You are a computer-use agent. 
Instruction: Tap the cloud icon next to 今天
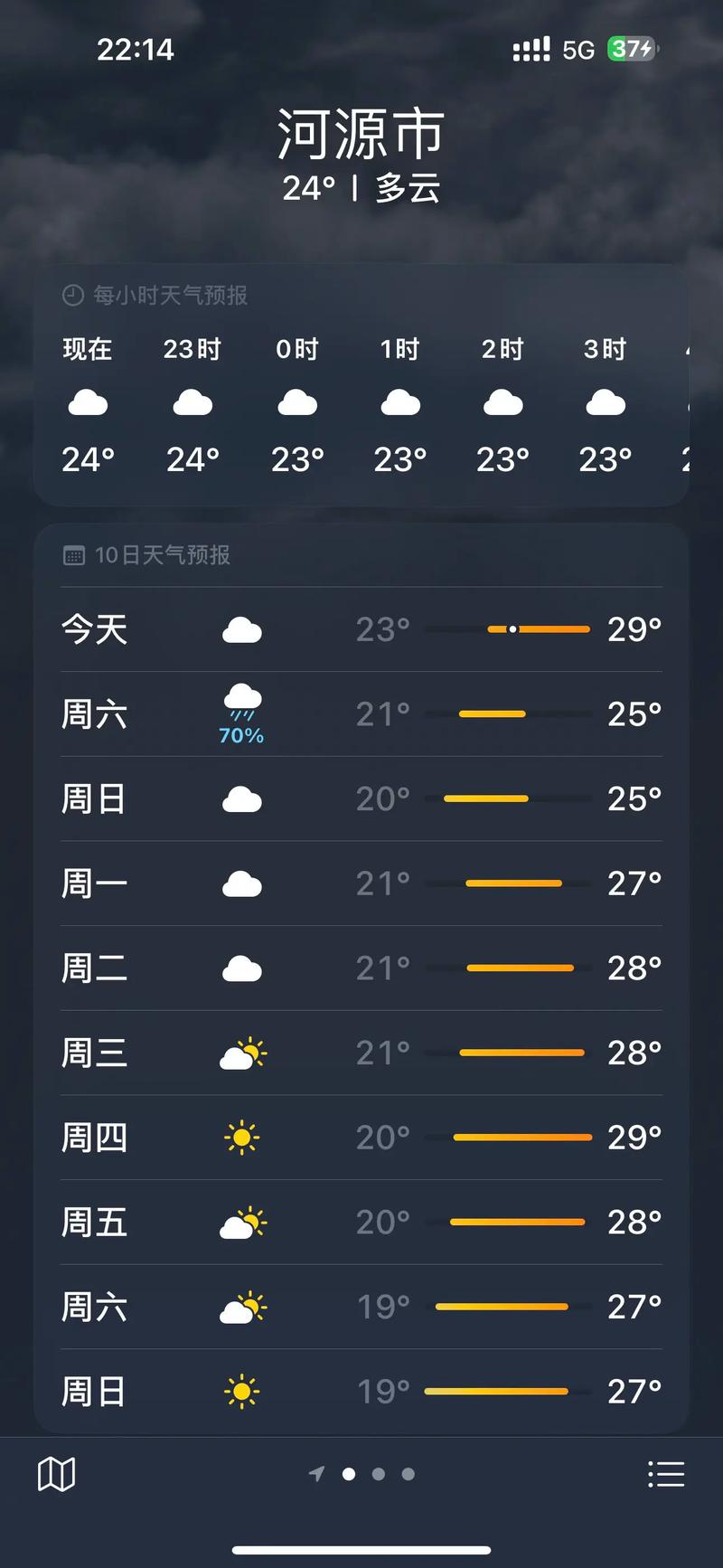pyautogui.click(x=241, y=628)
